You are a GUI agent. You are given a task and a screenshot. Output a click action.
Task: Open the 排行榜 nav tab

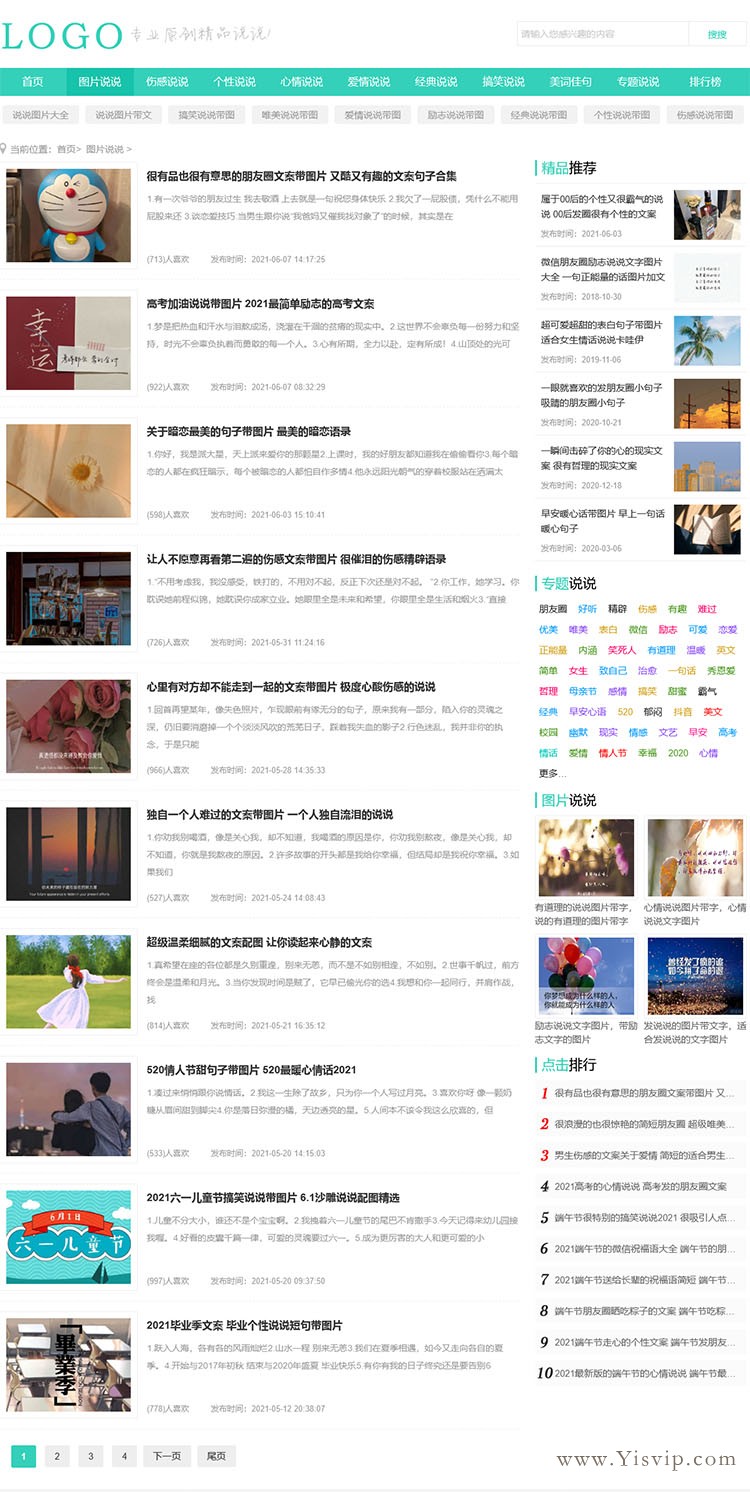(705, 82)
